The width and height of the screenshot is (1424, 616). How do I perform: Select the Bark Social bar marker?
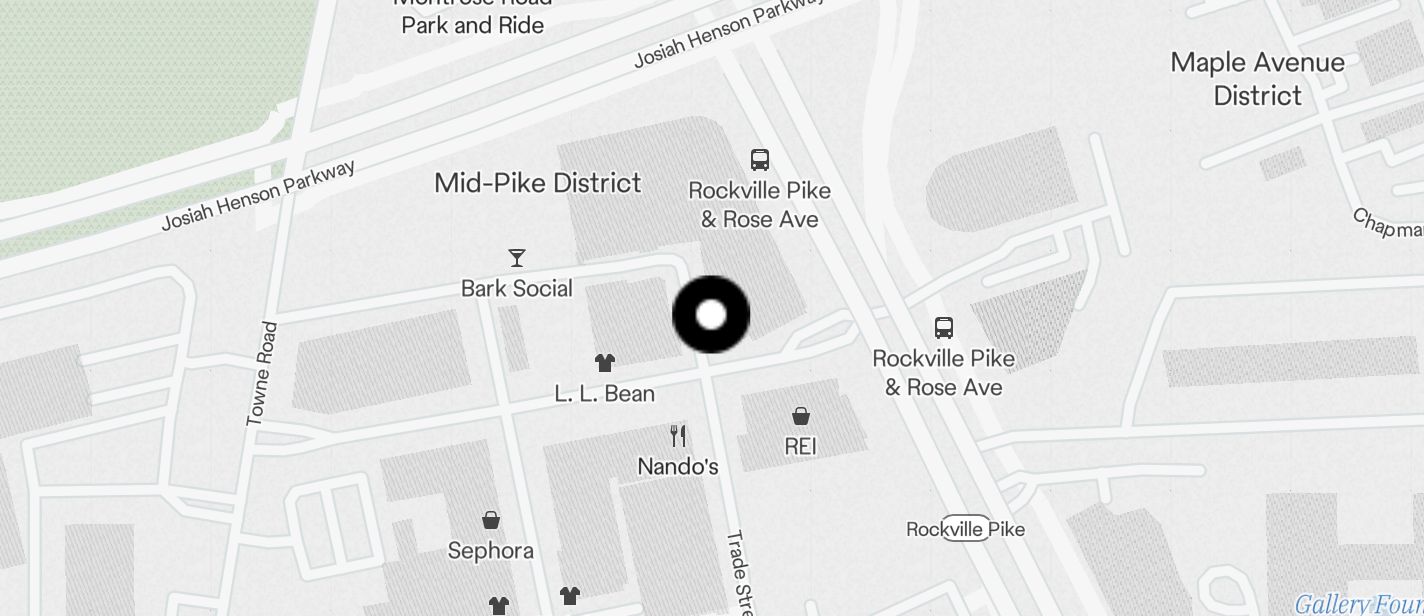(517, 258)
